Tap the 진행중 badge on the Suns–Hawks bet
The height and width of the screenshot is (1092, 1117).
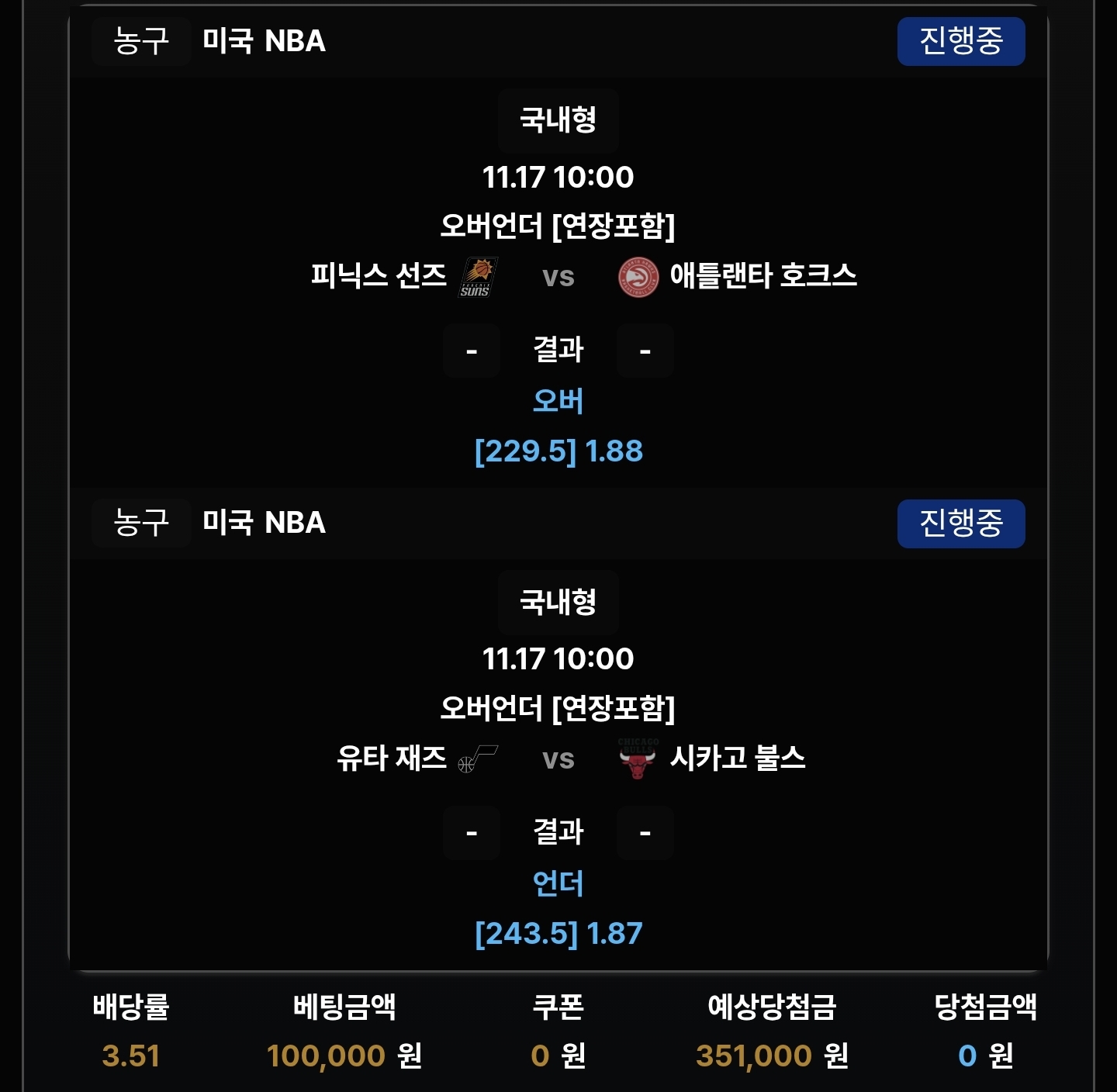point(960,41)
